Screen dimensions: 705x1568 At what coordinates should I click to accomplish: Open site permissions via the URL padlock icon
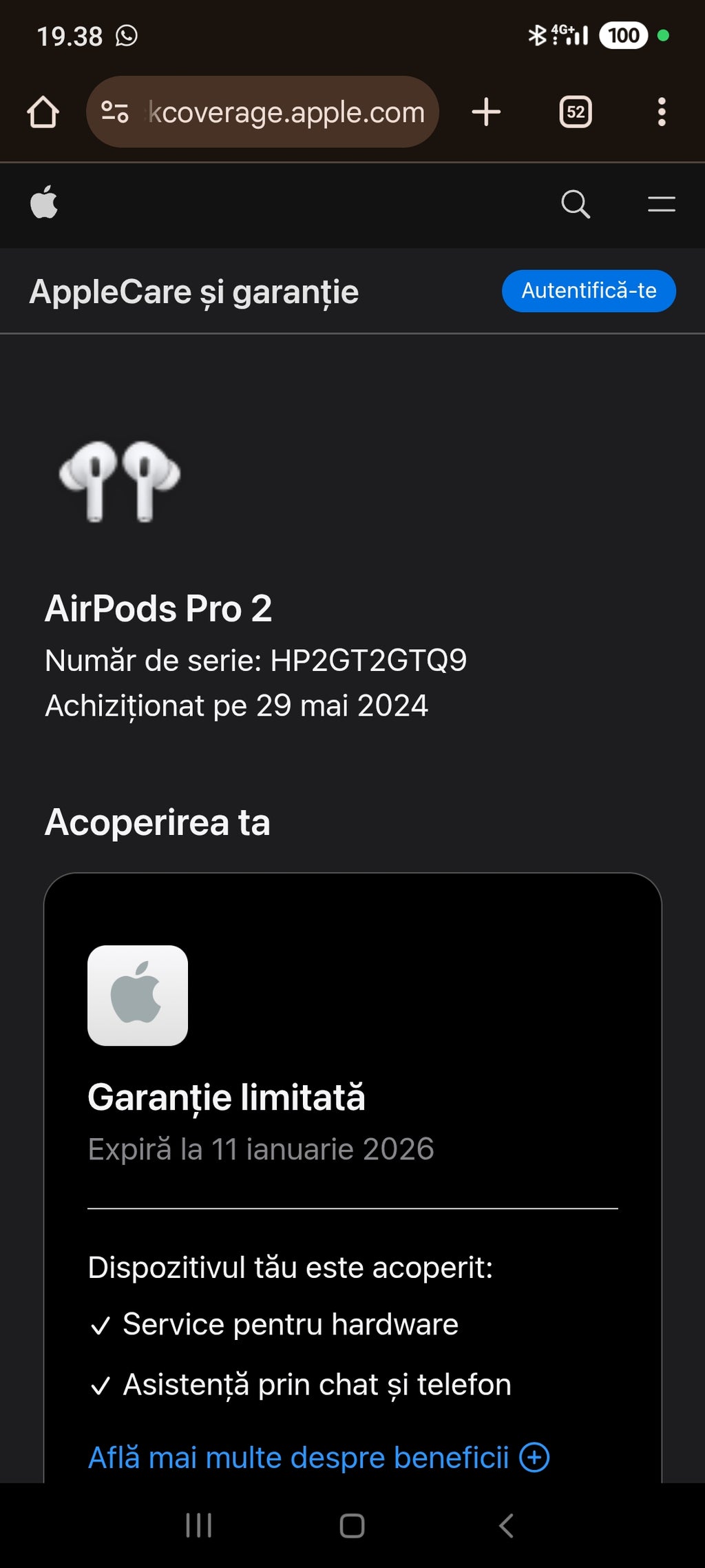pos(116,112)
